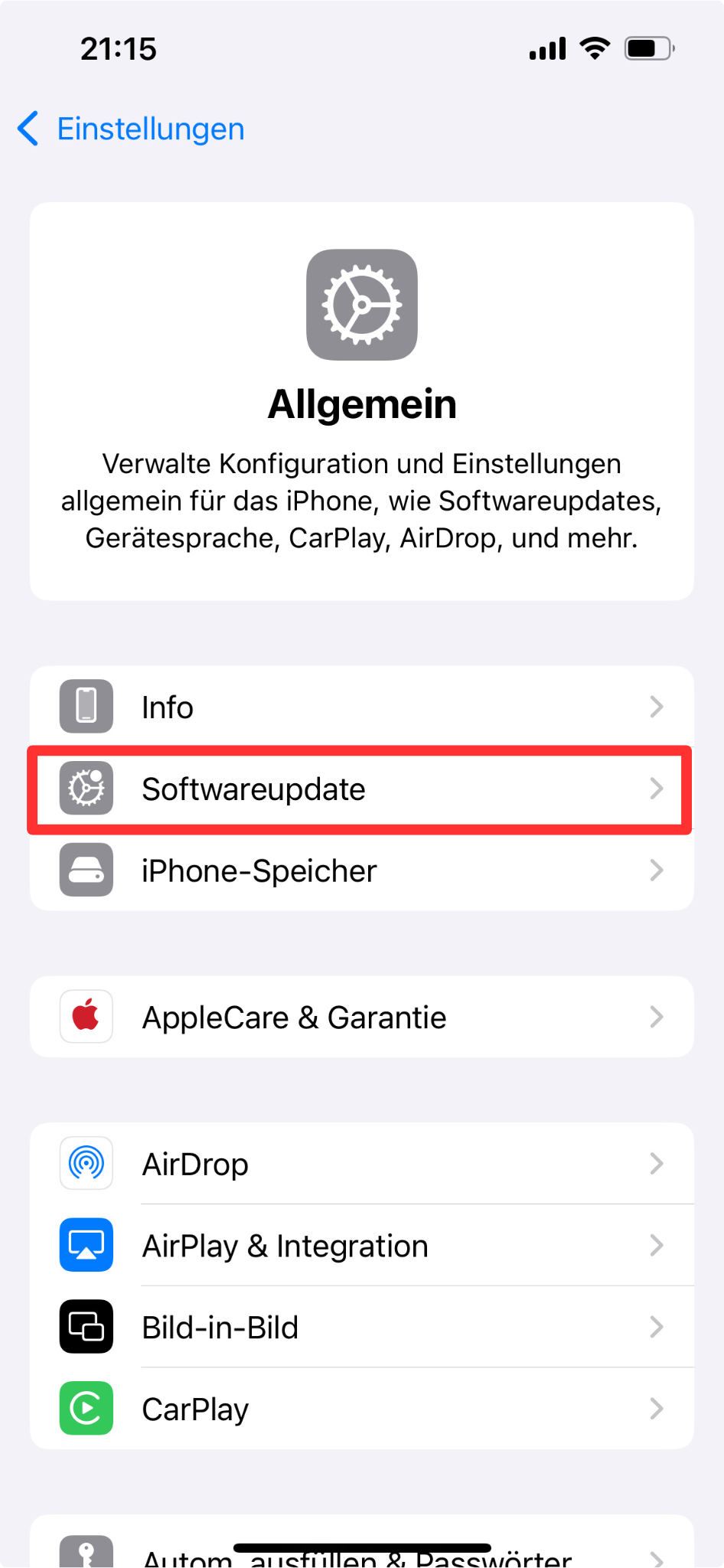Open Bild-in-Bild settings
The height and width of the screenshot is (1568, 724).
click(361, 1327)
